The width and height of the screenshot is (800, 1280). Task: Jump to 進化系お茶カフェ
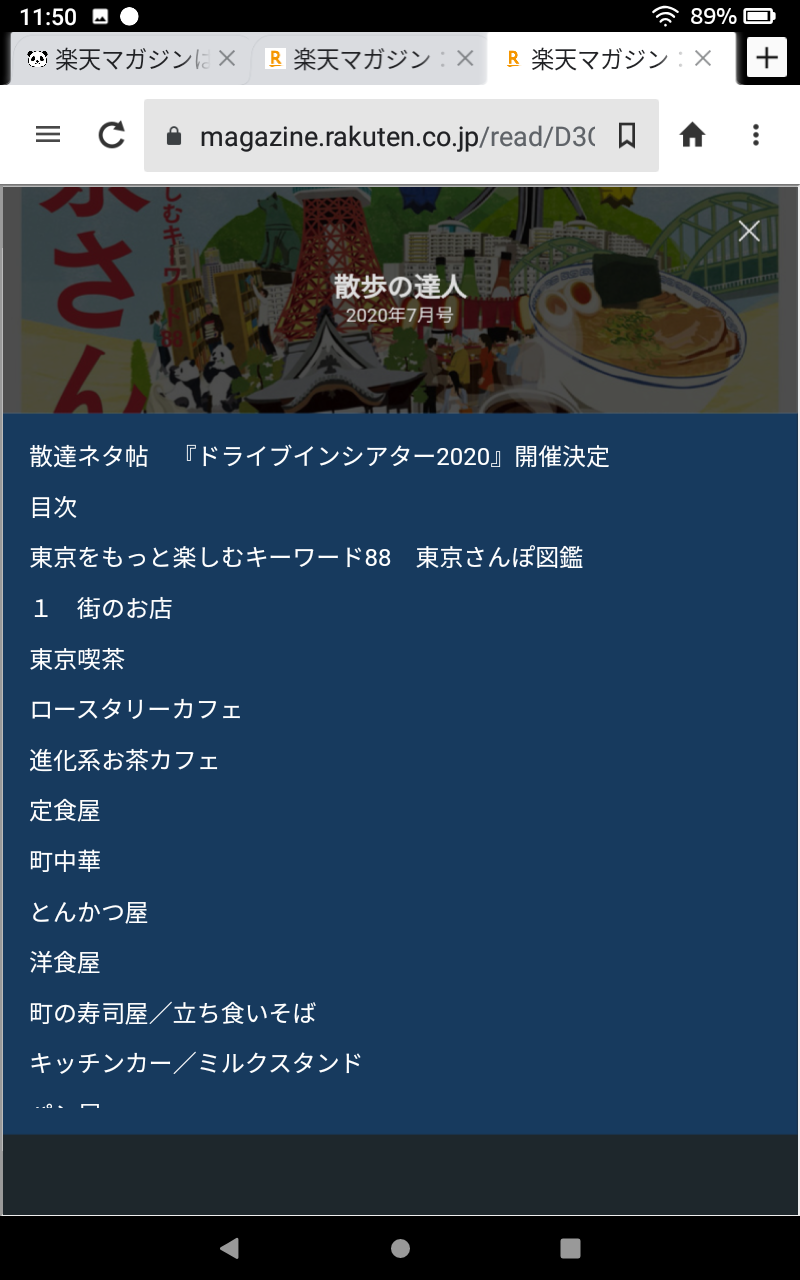click(124, 760)
